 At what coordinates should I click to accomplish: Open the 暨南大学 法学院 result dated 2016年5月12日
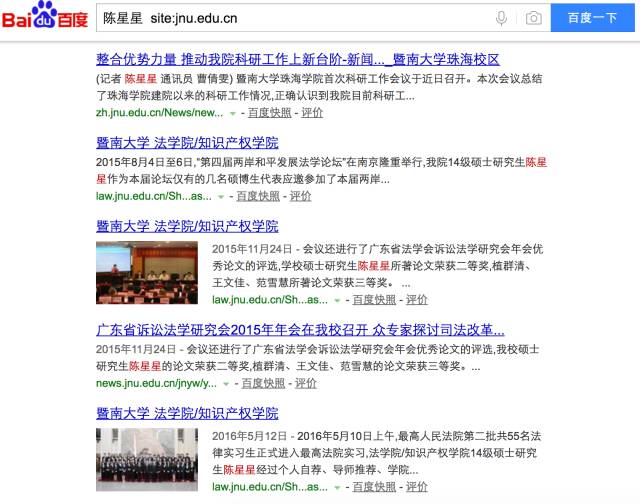click(187, 413)
